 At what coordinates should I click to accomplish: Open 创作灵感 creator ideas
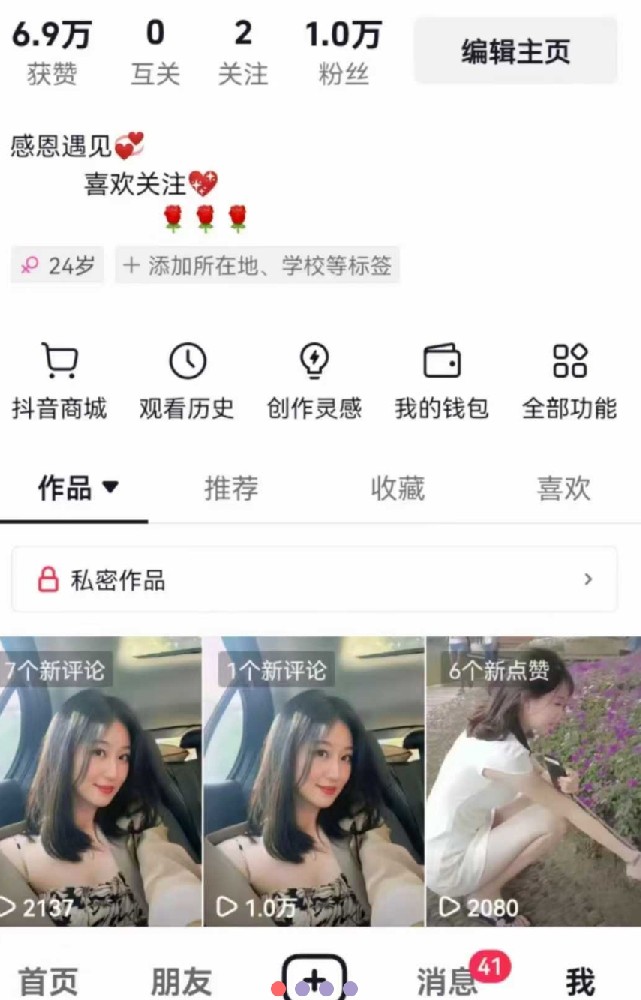314,381
